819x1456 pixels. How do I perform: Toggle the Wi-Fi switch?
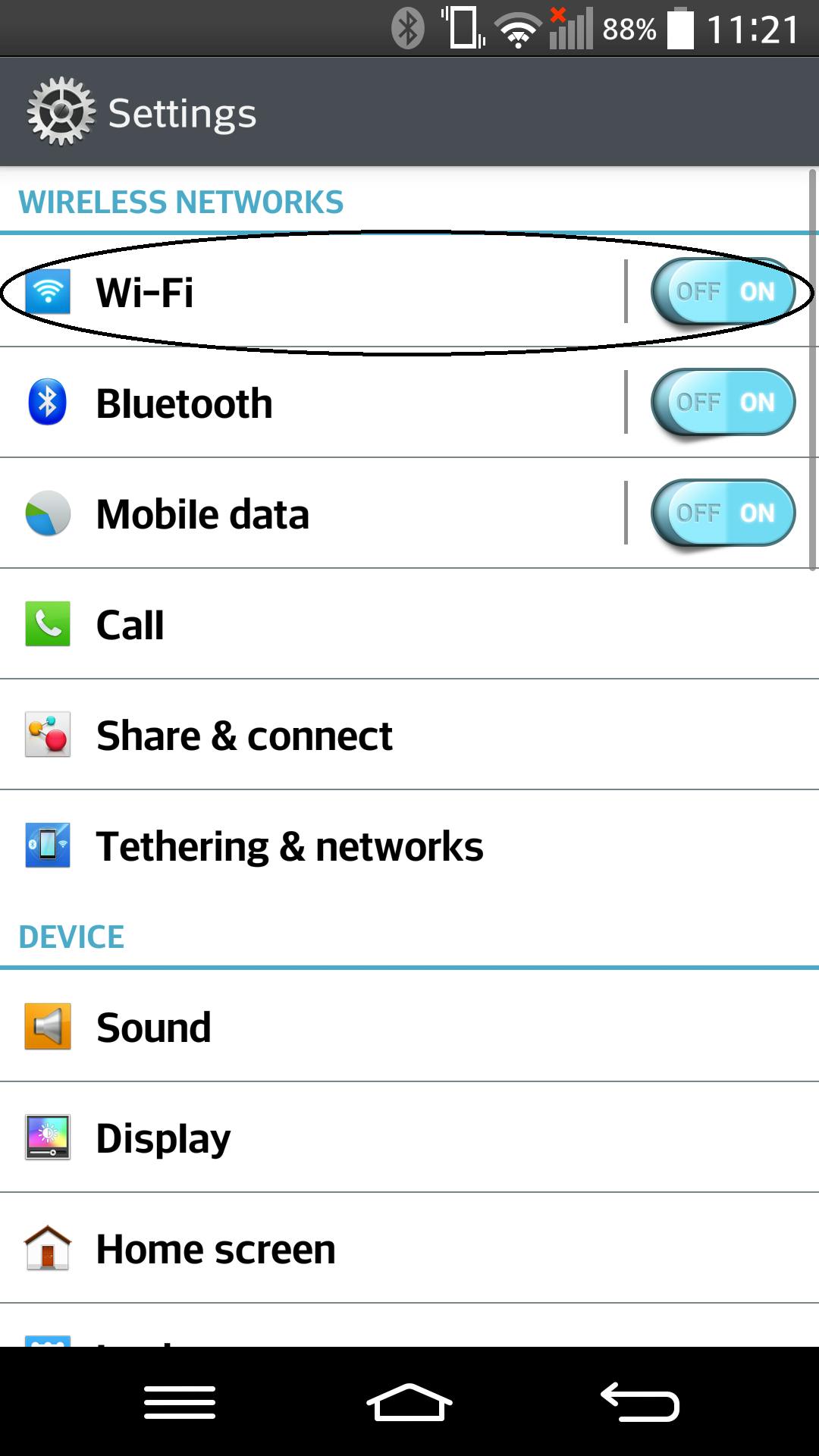pyautogui.click(x=723, y=292)
